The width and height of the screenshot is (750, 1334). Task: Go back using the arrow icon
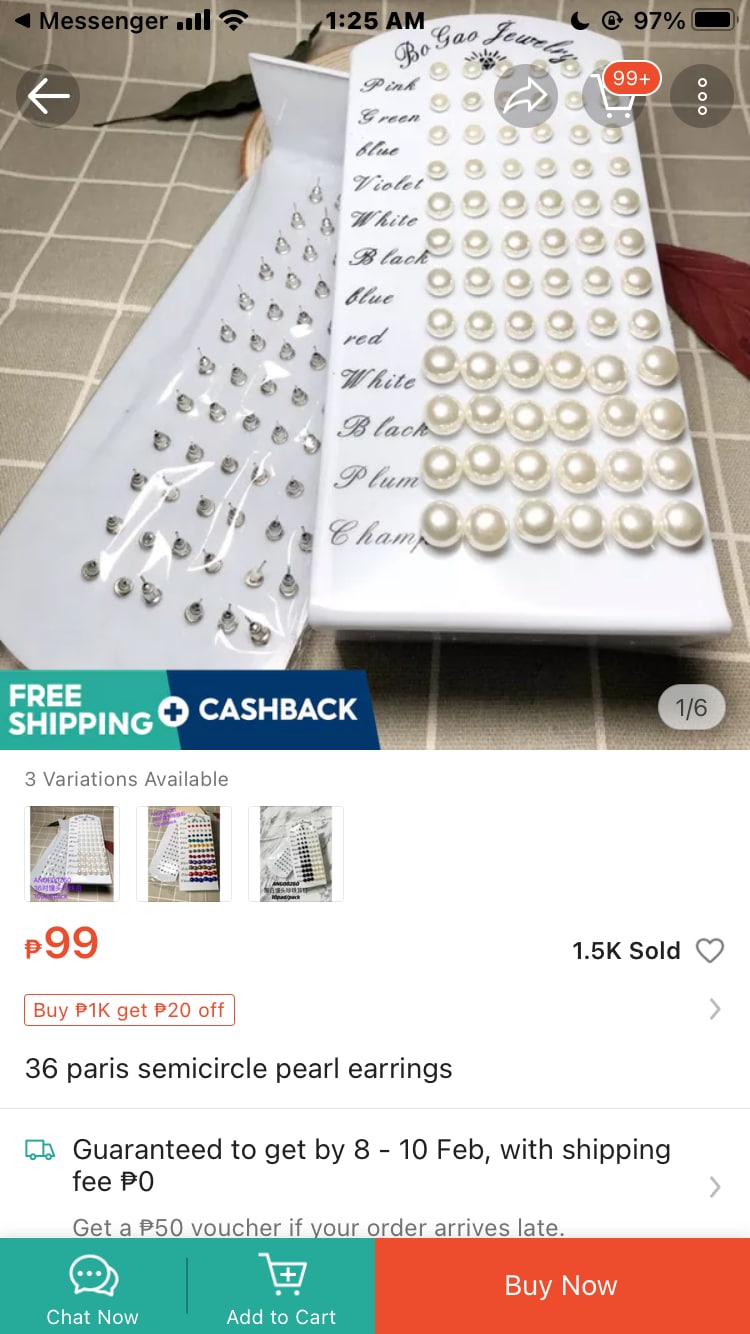(47, 96)
